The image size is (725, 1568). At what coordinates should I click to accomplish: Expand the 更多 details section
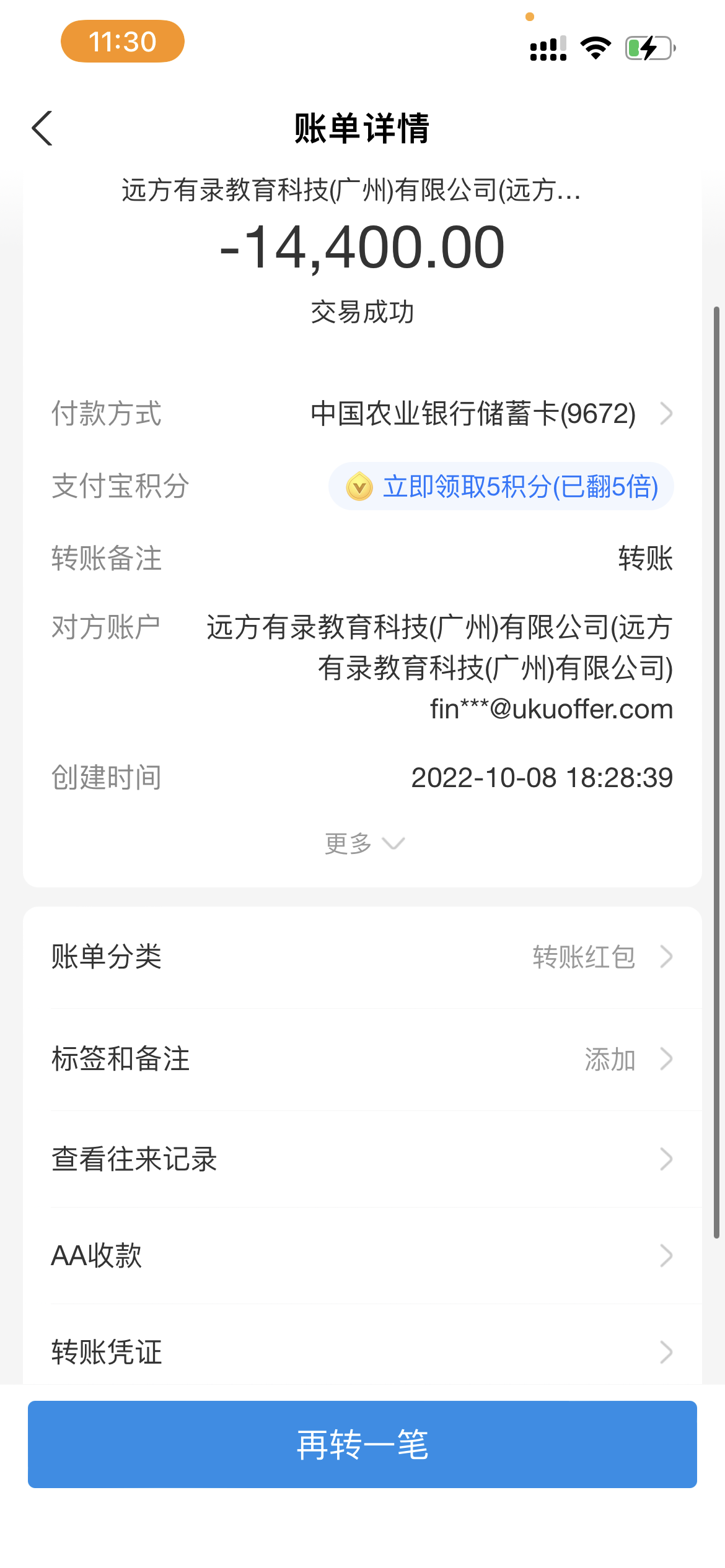363,843
